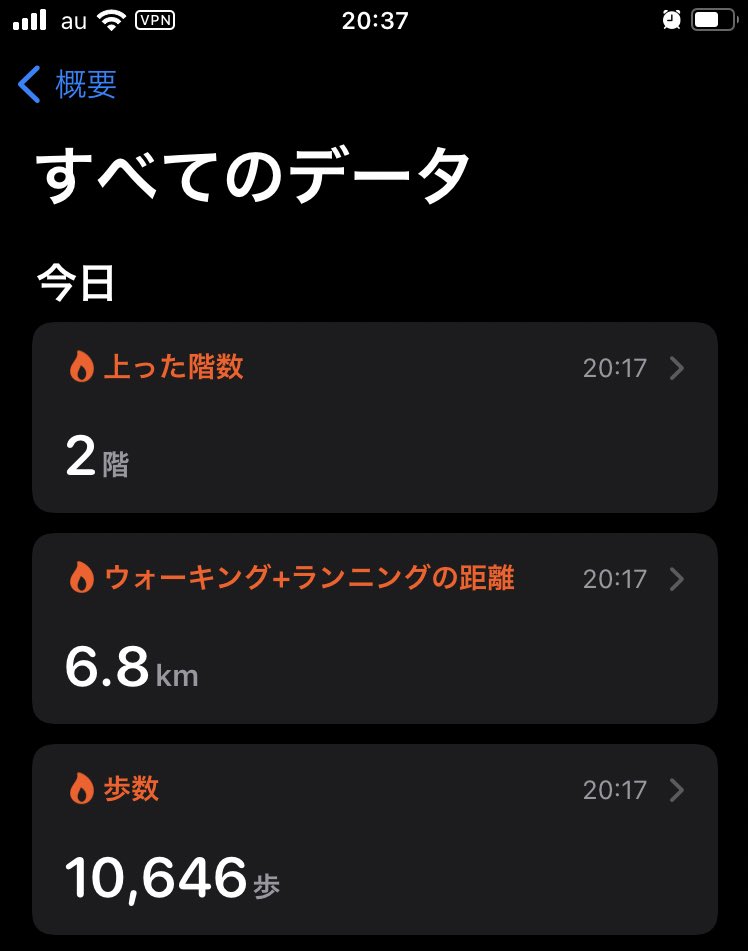
Task: Open ウォーキング+ランニングの距離 distance card
Action: 374,628
